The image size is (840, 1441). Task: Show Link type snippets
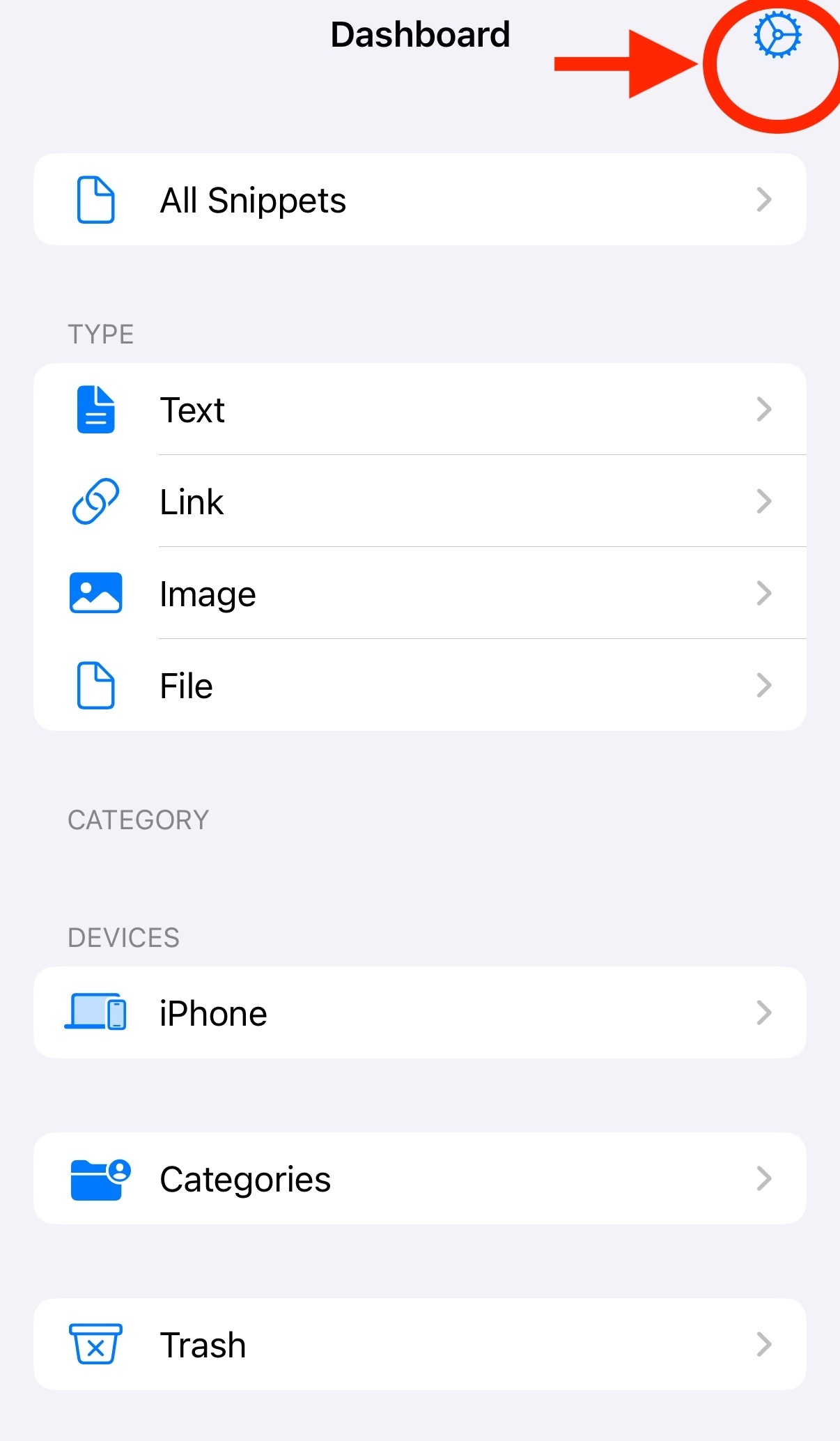coord(420,501)
